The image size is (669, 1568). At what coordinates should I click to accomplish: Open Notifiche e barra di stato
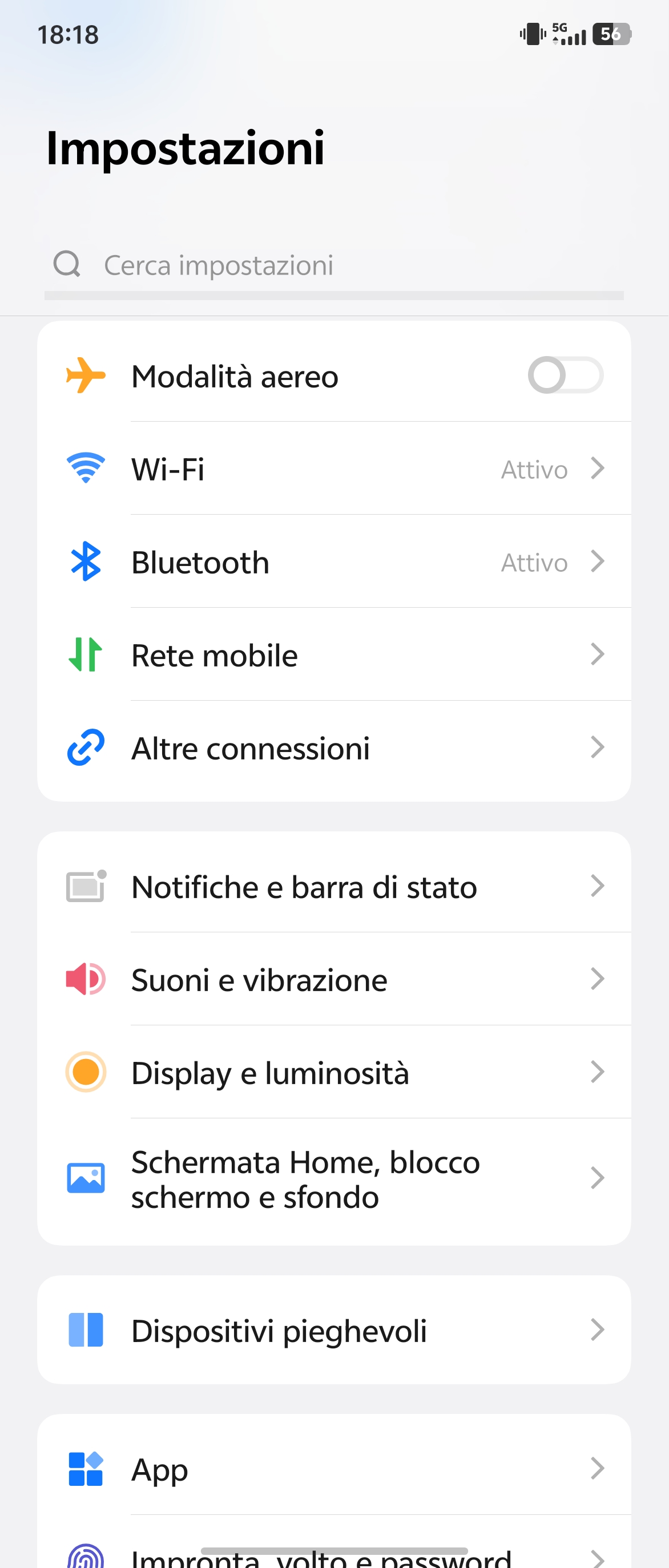pos(333,887)
